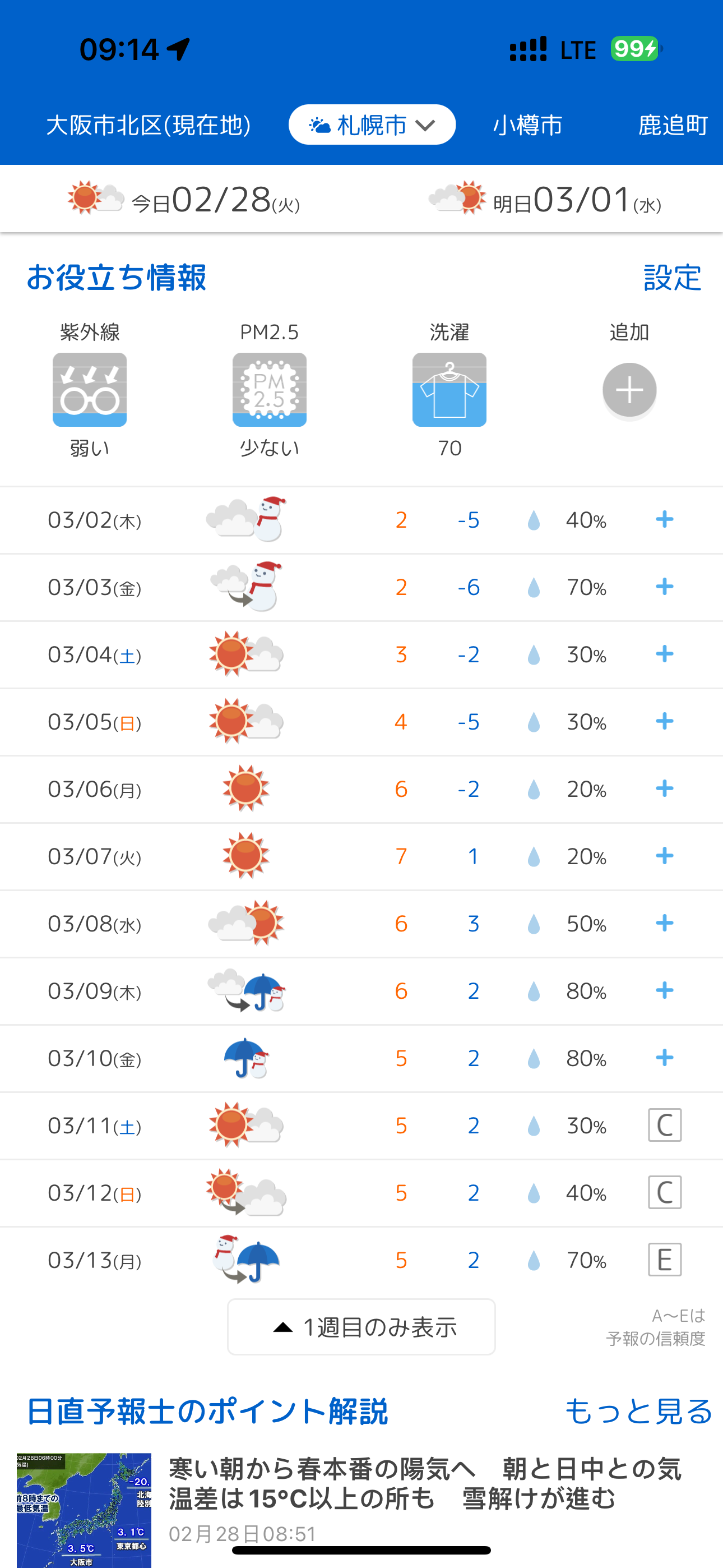Tap もっと見る for more commentary
The width and height of the screenshot is (723, 1568).
coord(638,1411)
